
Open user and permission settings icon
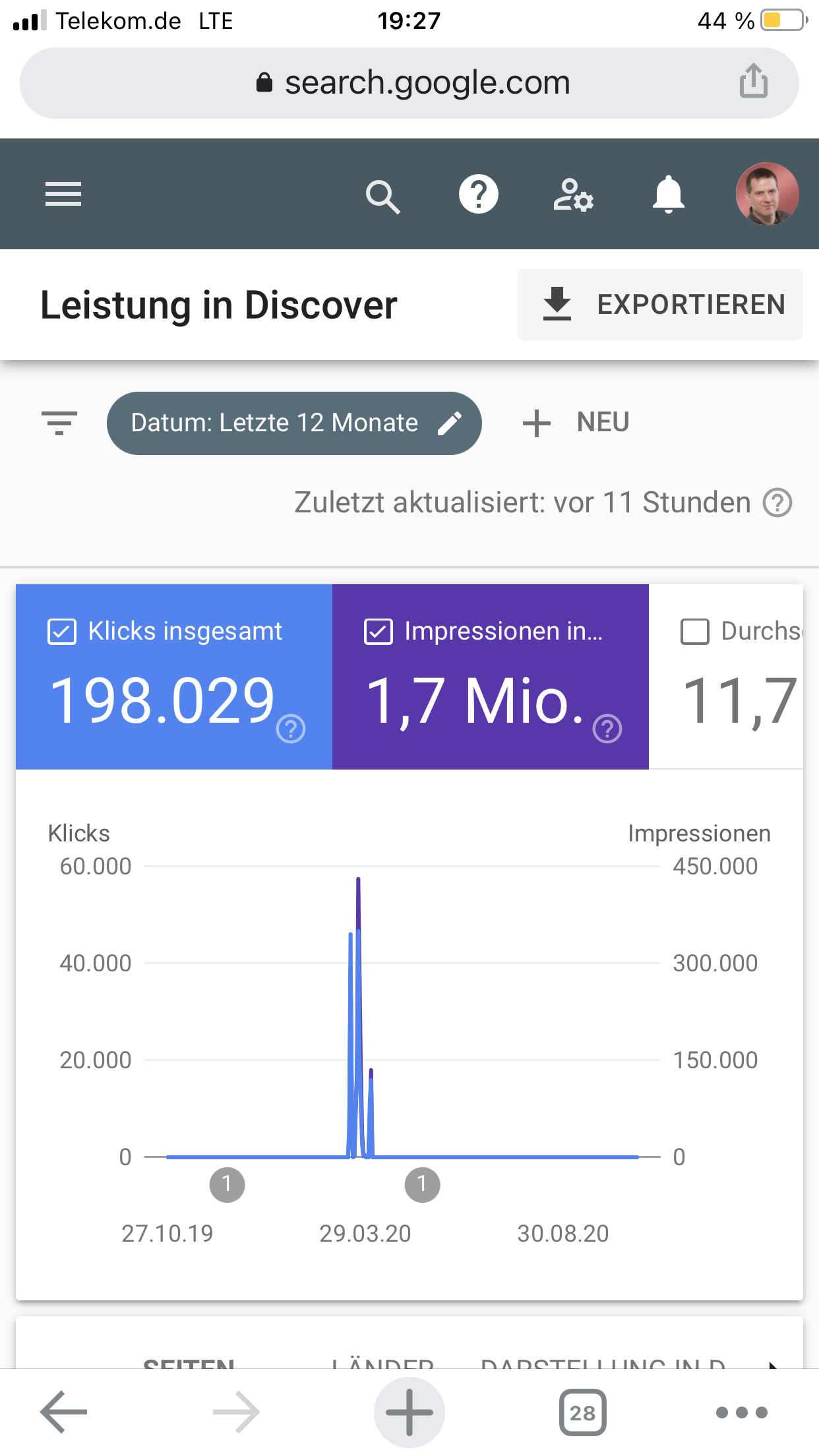[573, 195]
